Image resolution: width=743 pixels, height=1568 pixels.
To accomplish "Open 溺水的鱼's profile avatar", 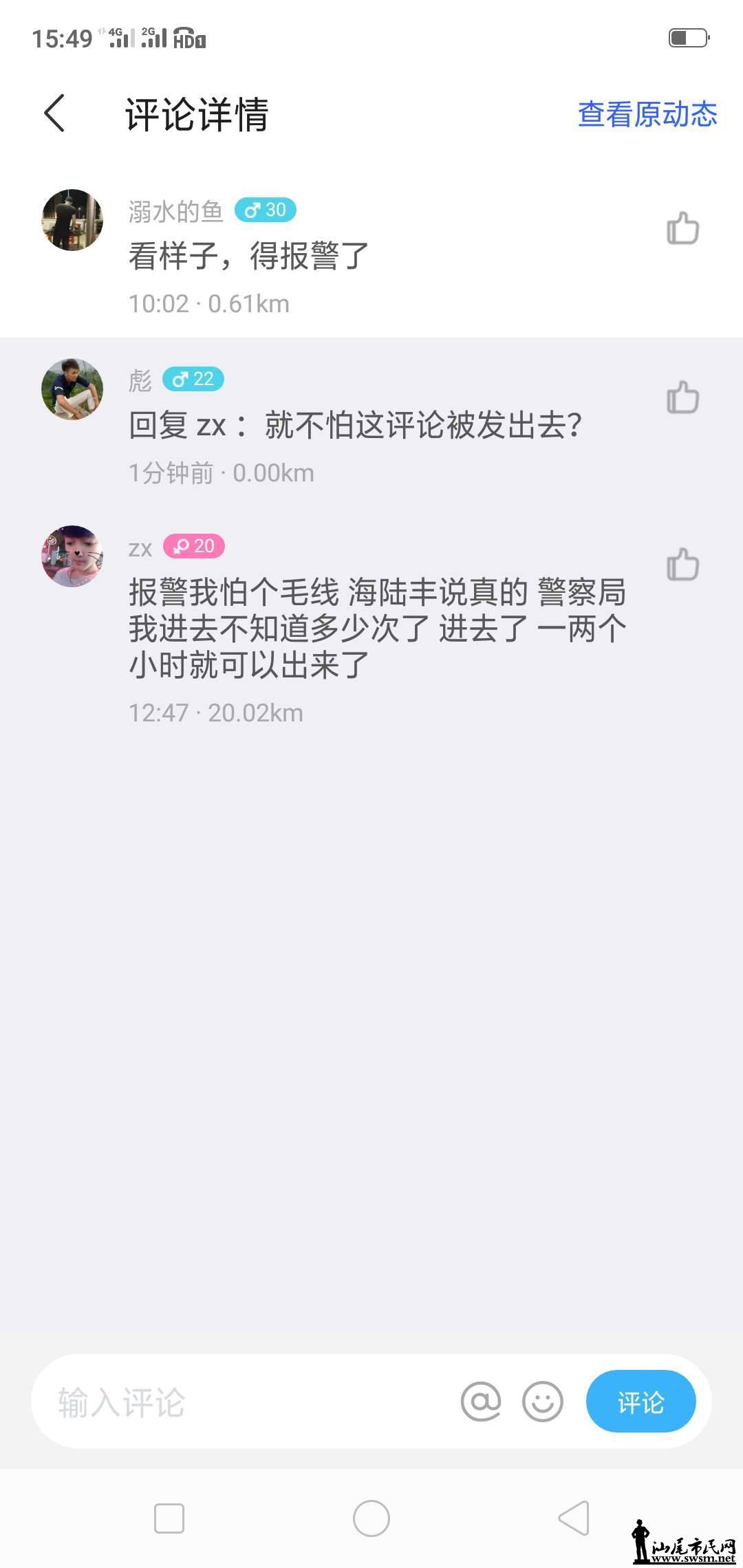I will 72,219.
